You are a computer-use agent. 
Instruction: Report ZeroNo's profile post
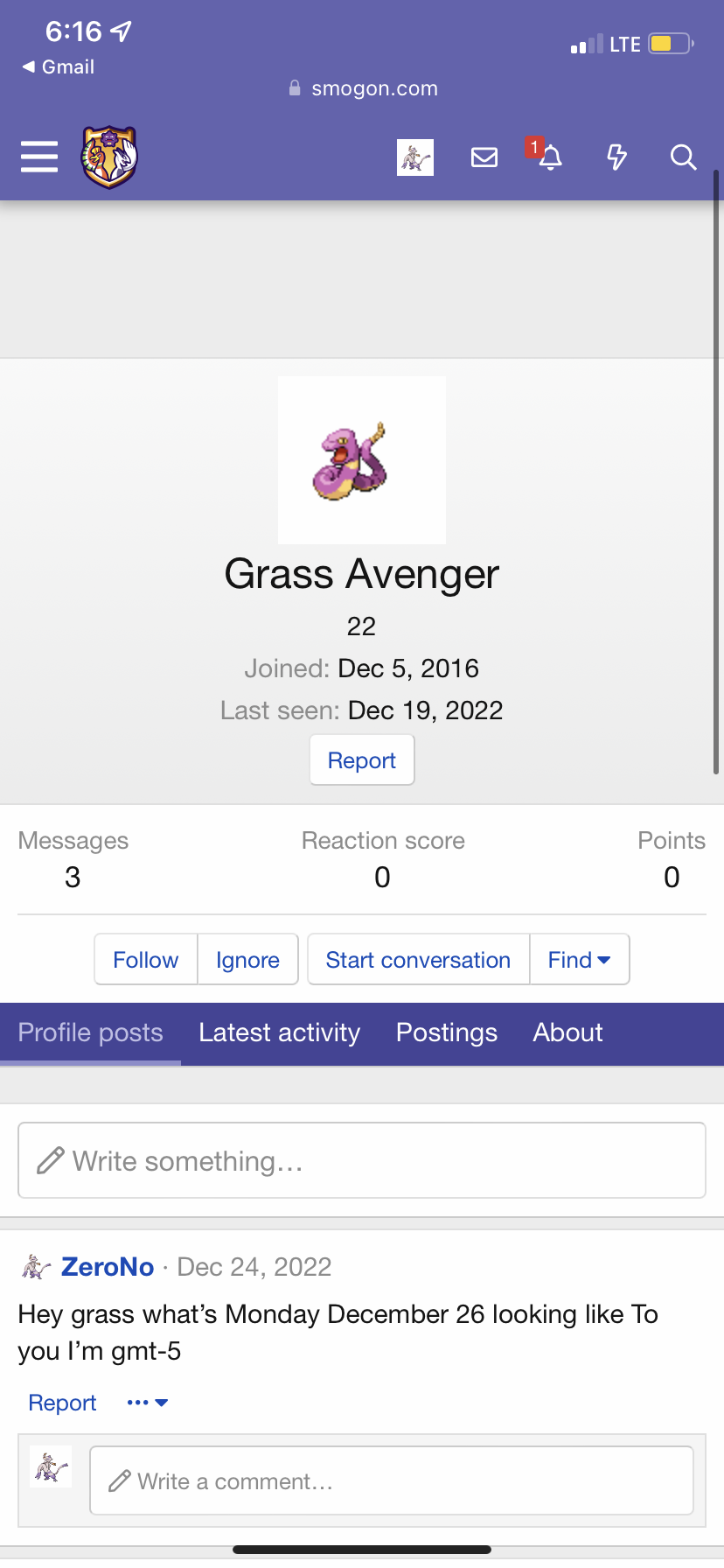click(63, 1403)
